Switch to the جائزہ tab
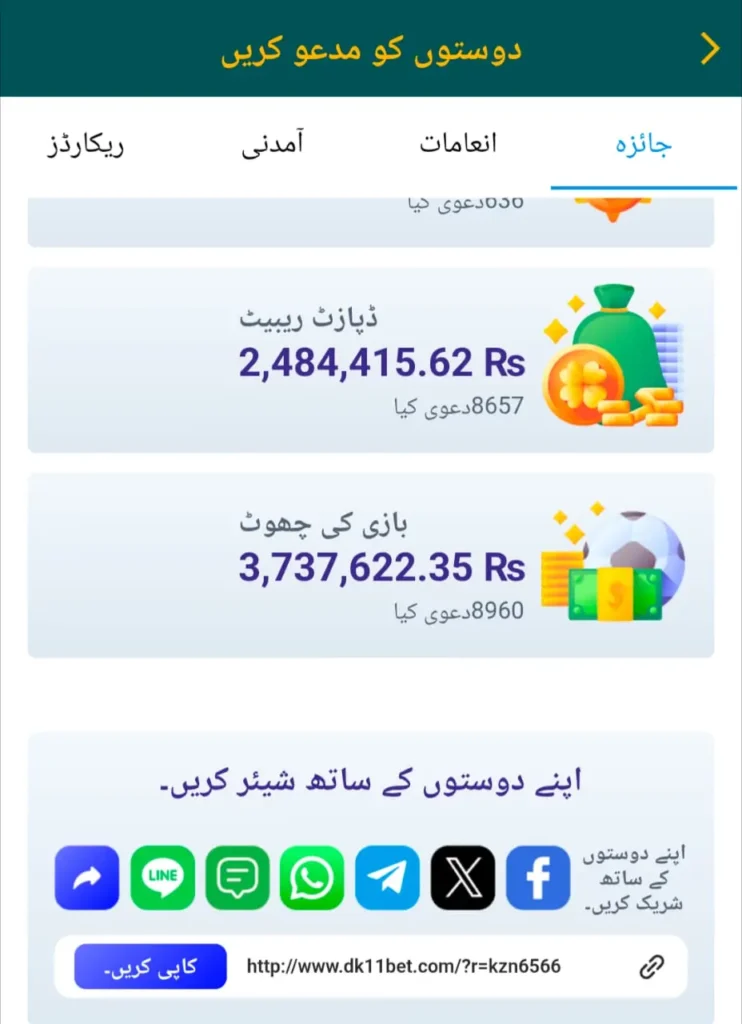Viewport: 742px width, 1024px height. click(x=643, y=145)
